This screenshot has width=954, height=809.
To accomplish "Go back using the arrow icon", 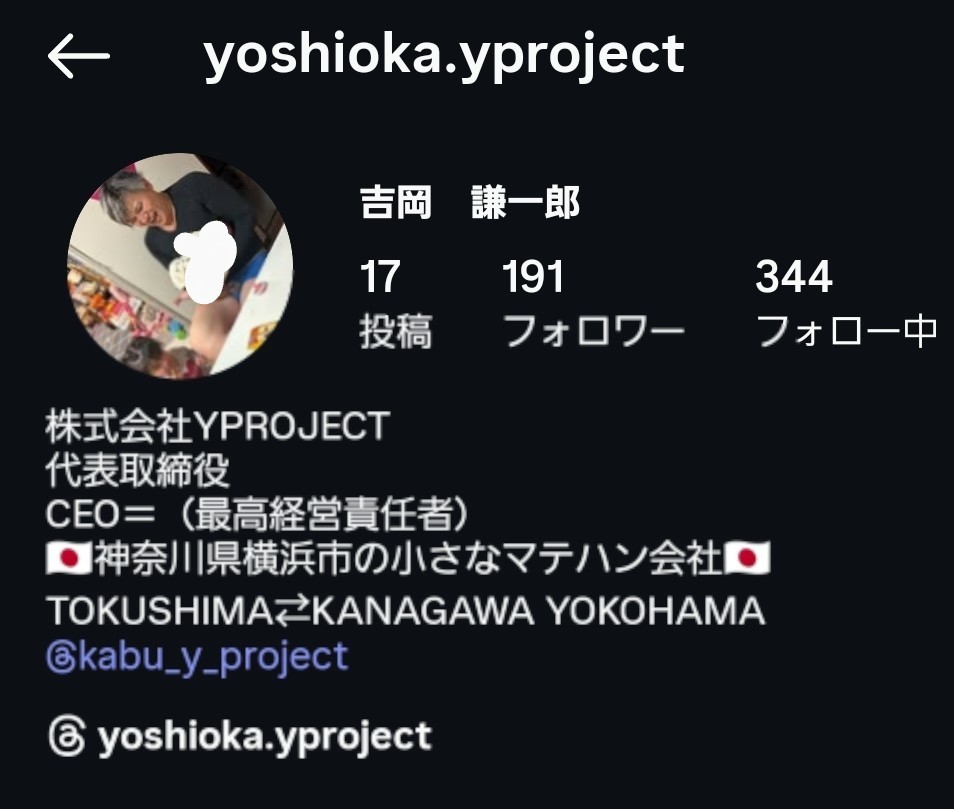I will tap(79, 56).
